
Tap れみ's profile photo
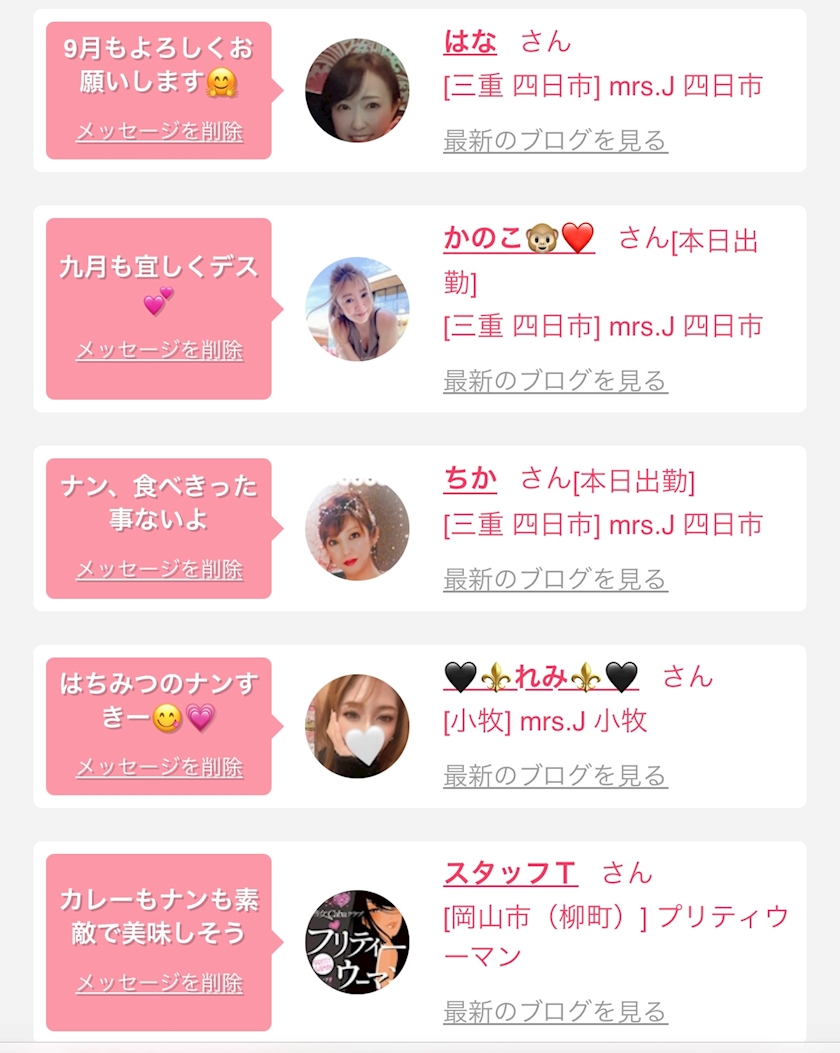[357, 726]
